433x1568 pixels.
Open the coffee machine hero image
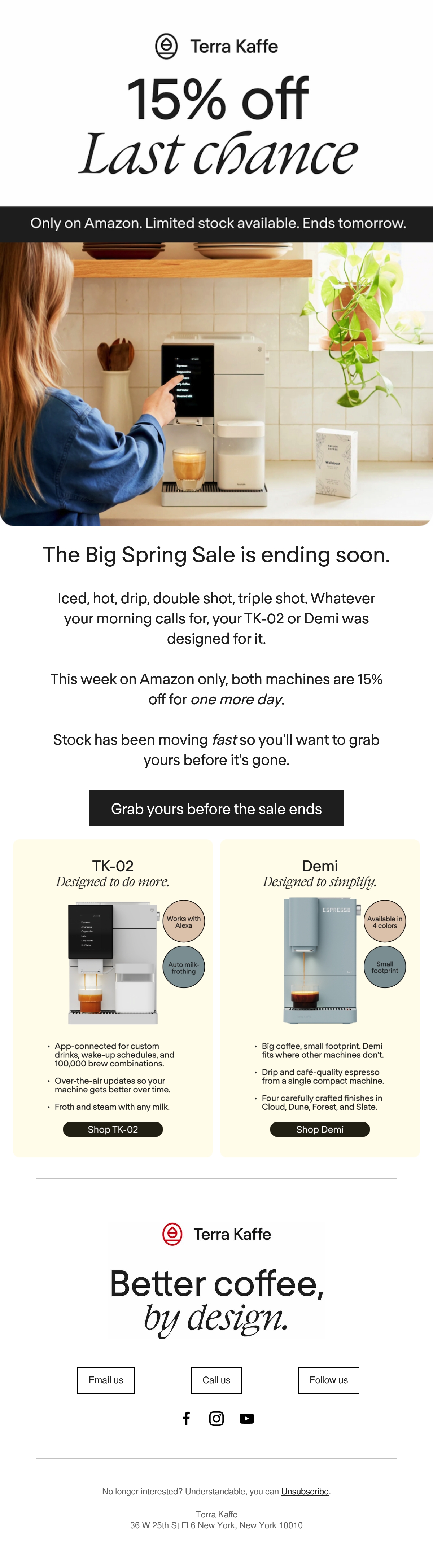(216, 384)
